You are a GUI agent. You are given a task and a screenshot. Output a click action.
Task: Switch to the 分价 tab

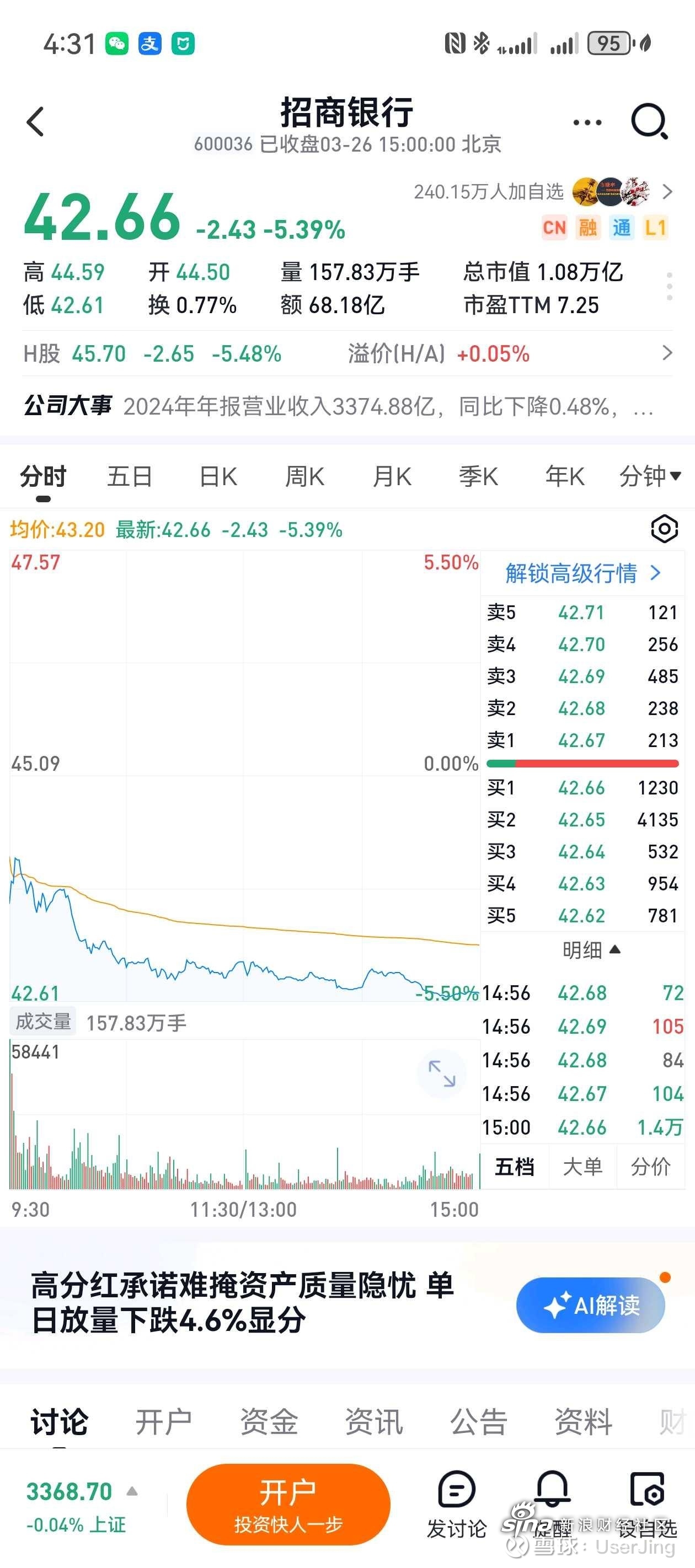pos(650,1167)
